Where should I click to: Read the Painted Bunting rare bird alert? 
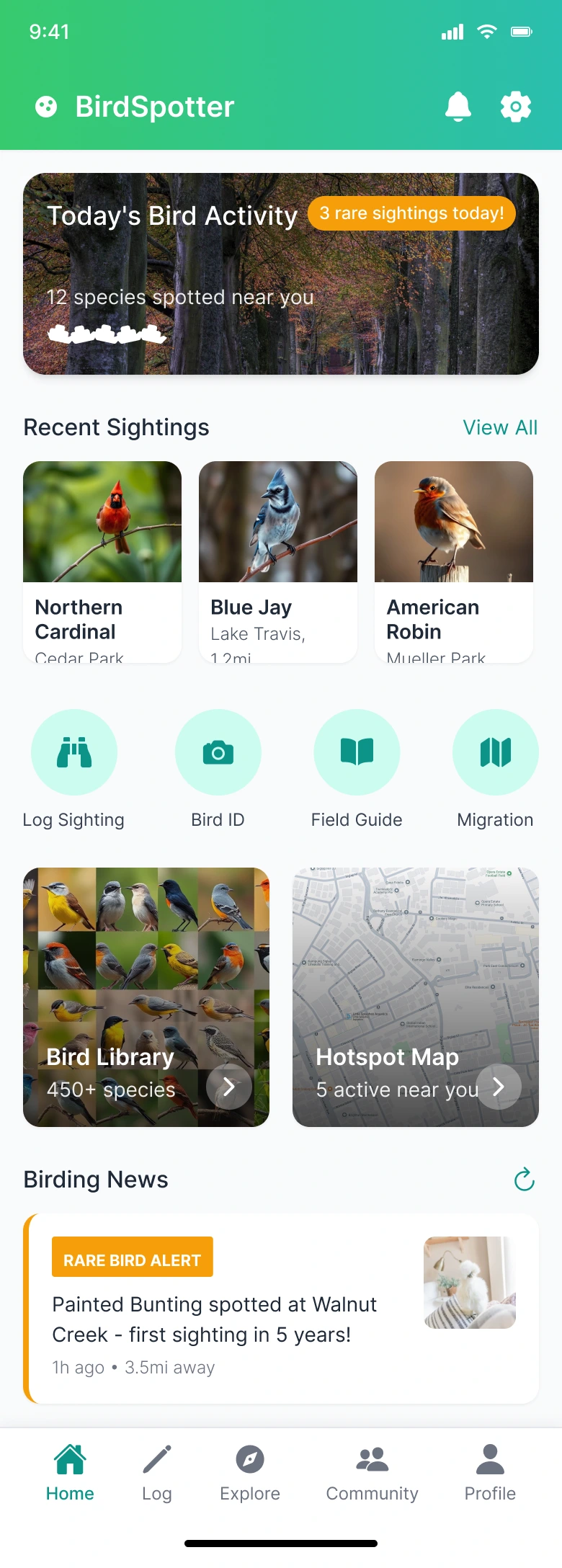tap(281, 1309)
